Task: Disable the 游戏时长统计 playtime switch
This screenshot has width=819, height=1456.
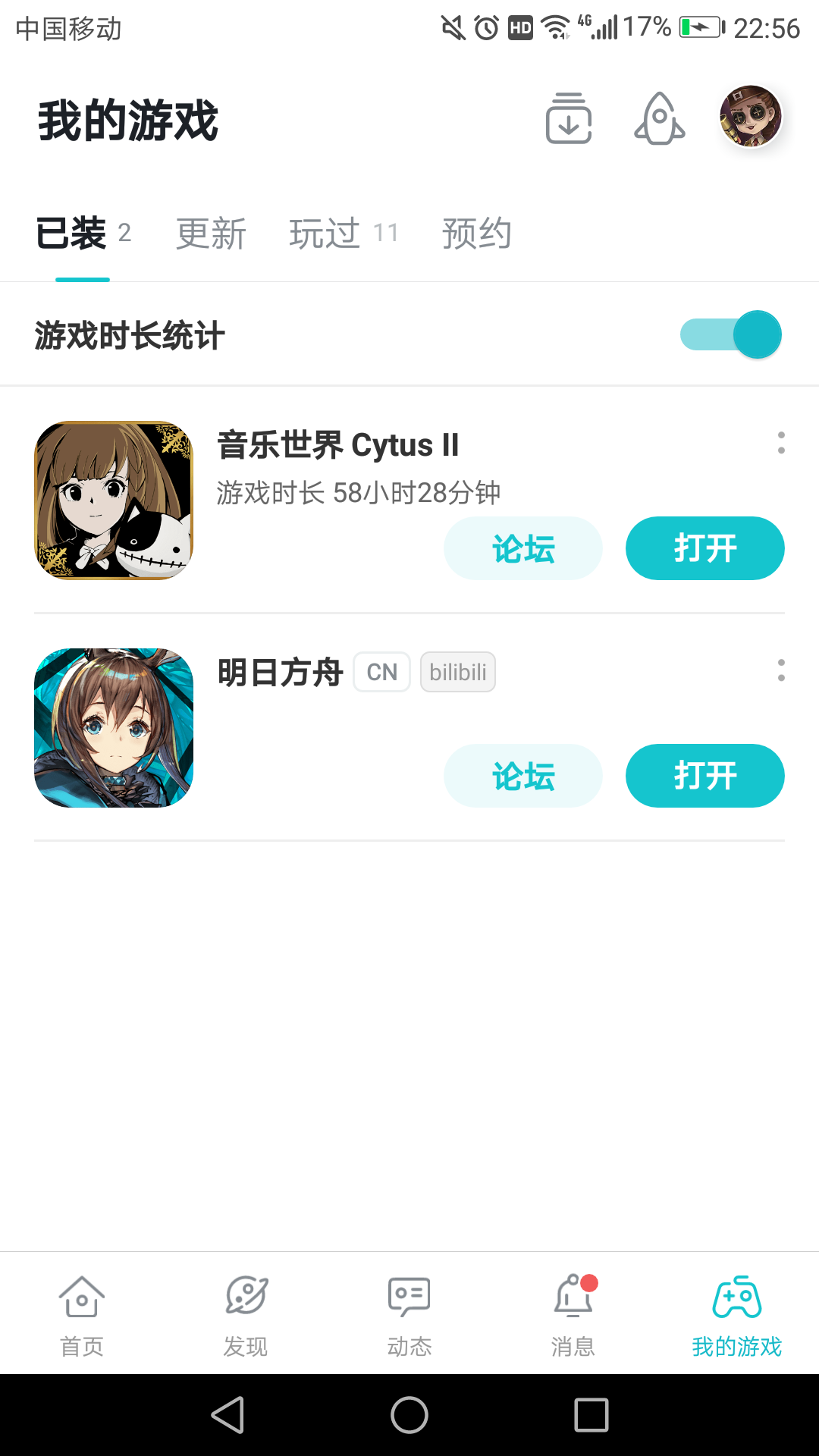Action: pos(729,334)
